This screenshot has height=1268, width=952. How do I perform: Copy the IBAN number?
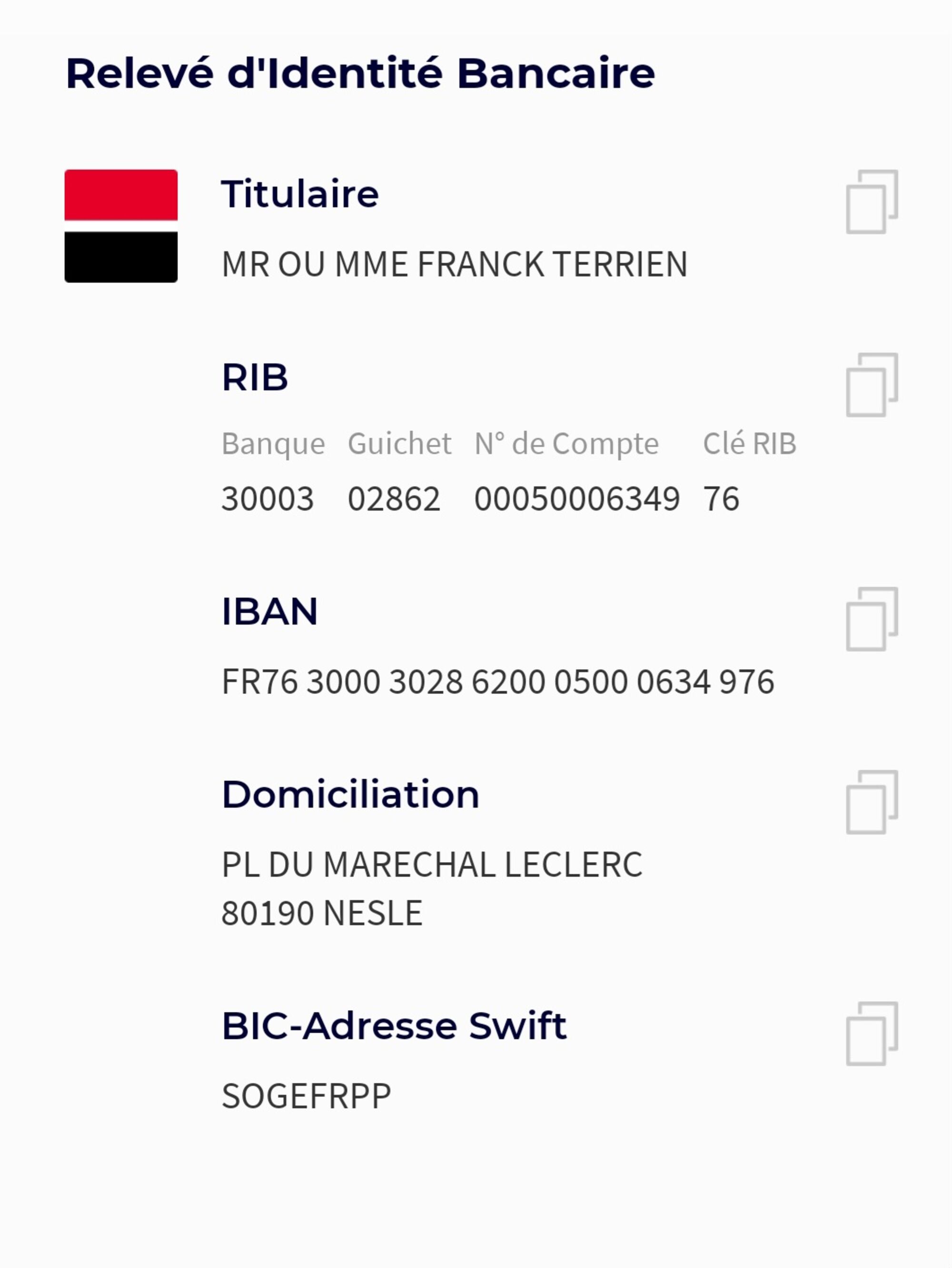871,619
